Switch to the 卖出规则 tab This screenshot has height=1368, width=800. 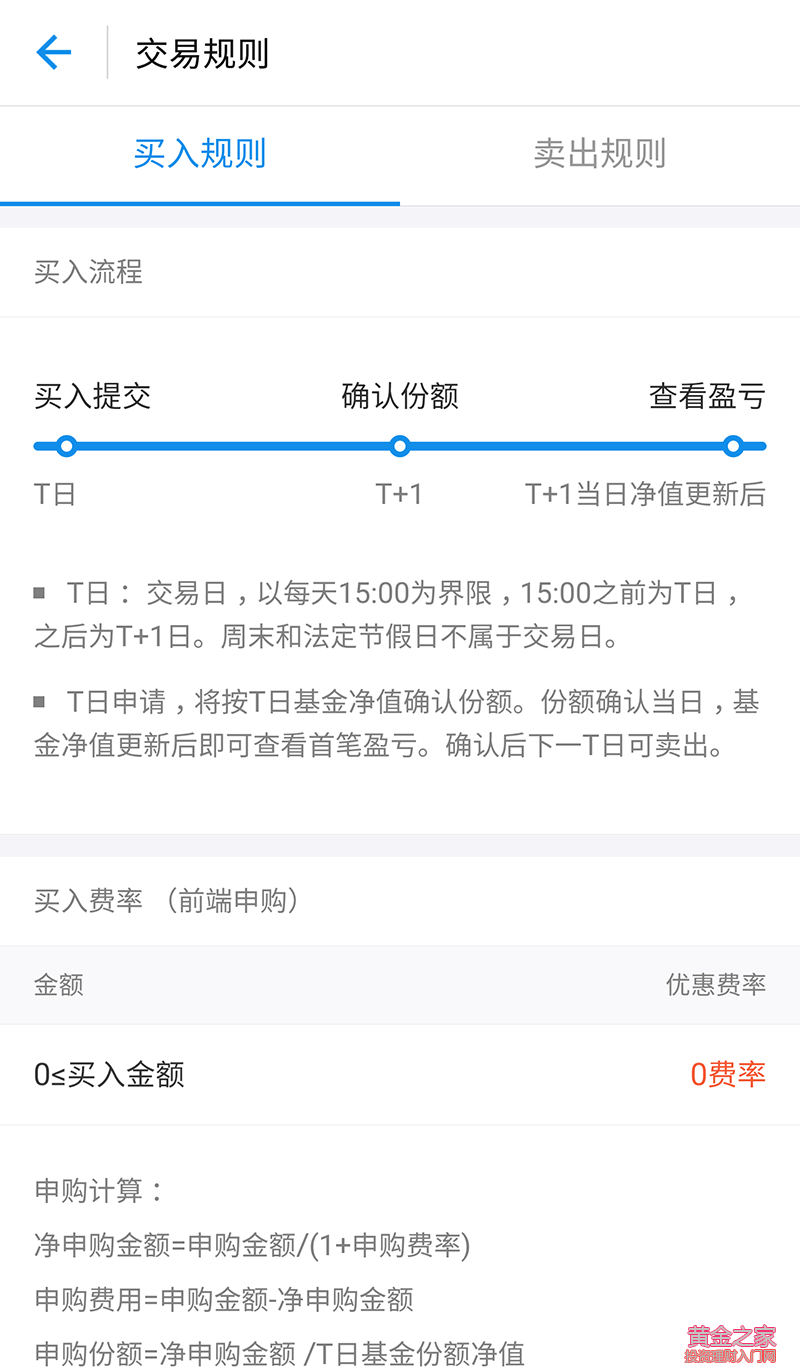point(599,154)
